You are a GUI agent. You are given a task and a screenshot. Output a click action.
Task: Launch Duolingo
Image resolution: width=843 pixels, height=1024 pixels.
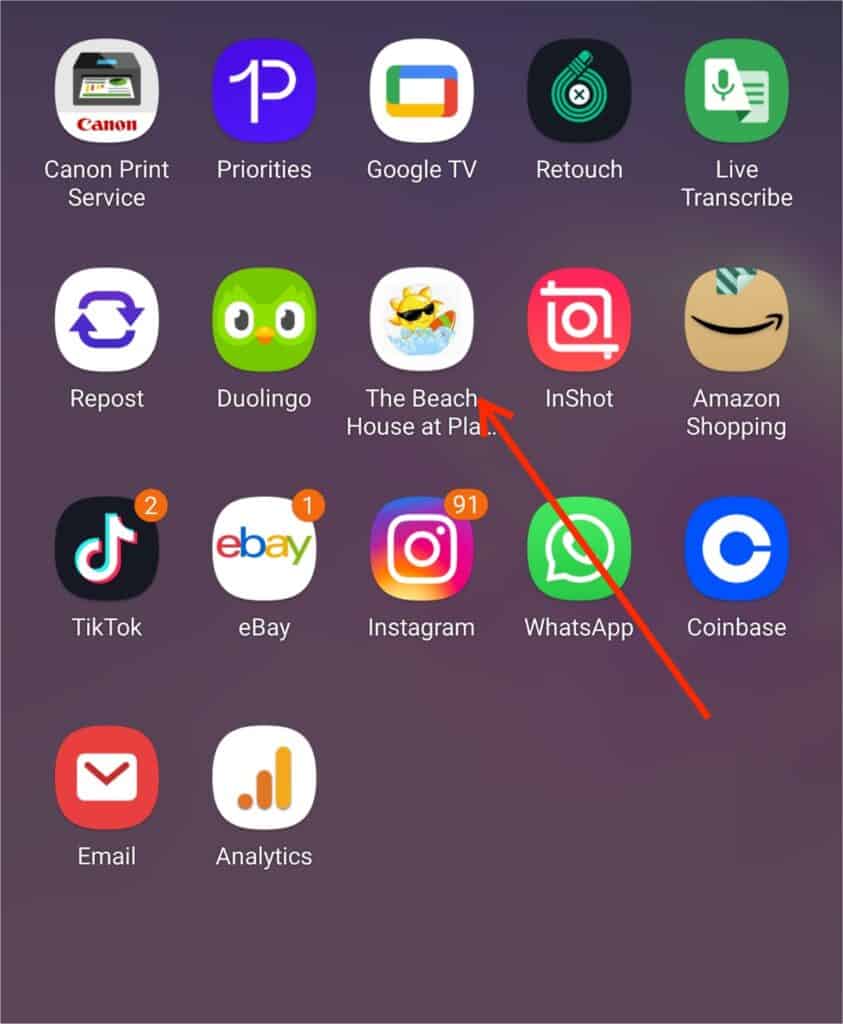(264, 320)
